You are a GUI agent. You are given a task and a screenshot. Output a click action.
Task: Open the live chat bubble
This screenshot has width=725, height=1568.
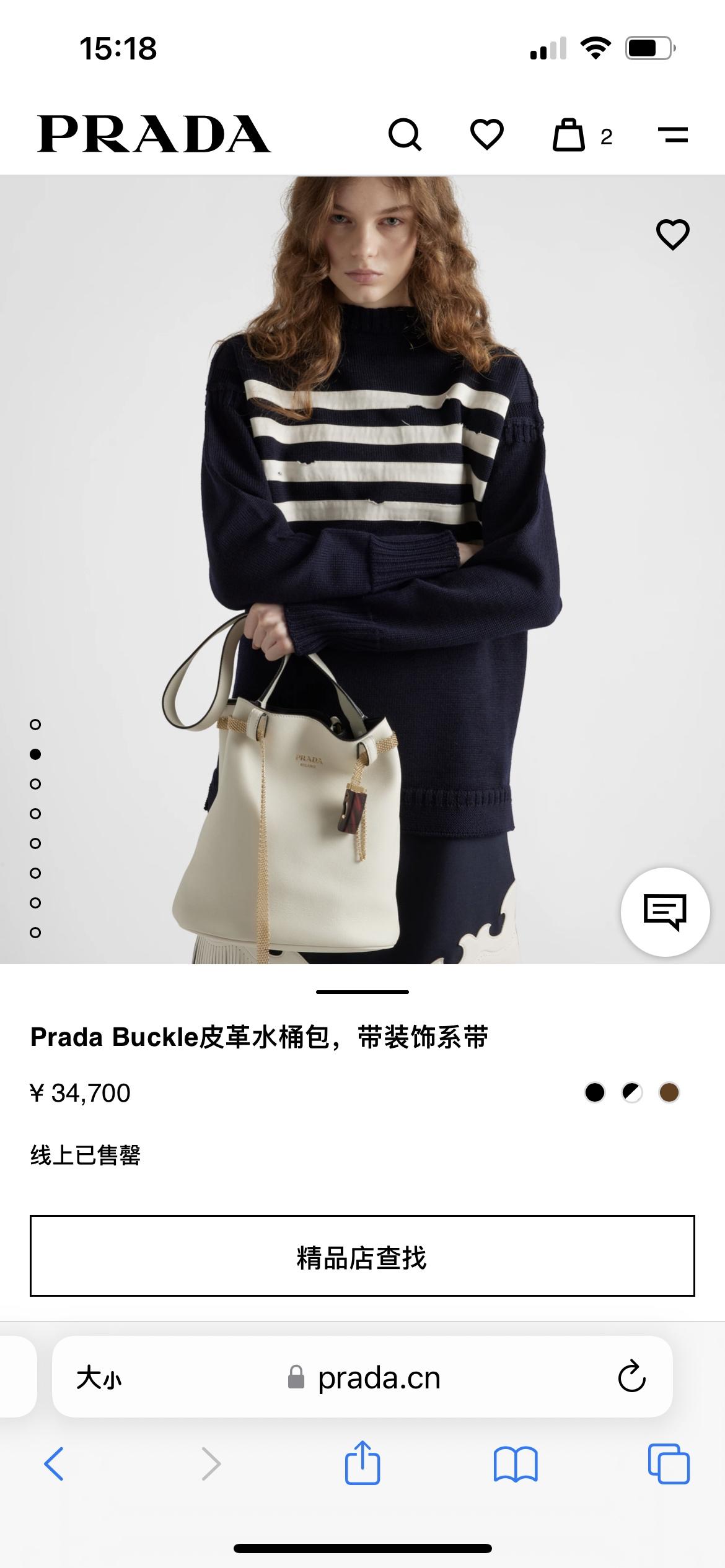665,912
